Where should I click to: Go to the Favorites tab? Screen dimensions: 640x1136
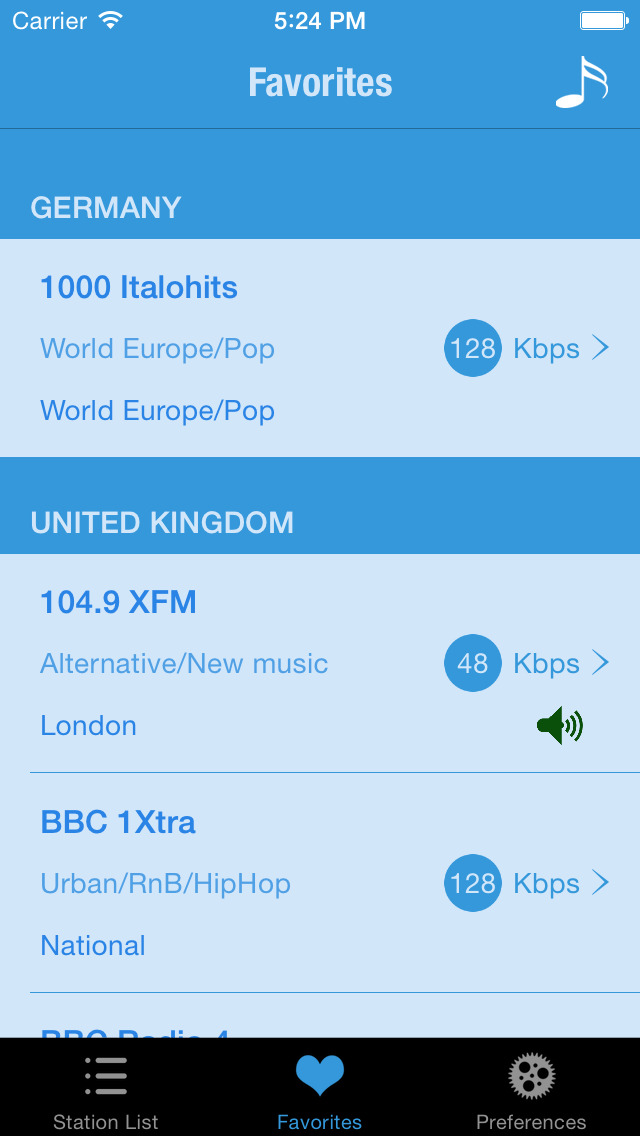320,1090
